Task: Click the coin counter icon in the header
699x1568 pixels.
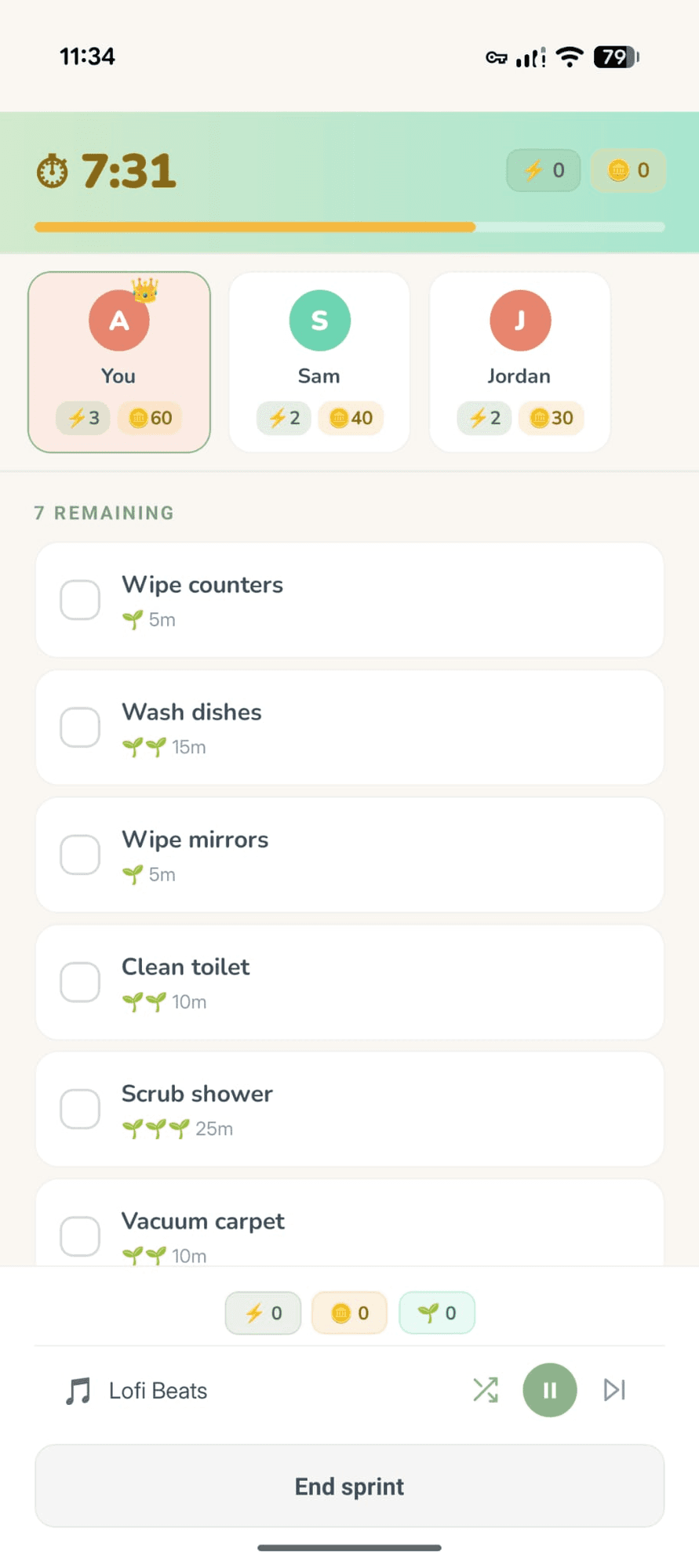Action: [x=620, y=170]
